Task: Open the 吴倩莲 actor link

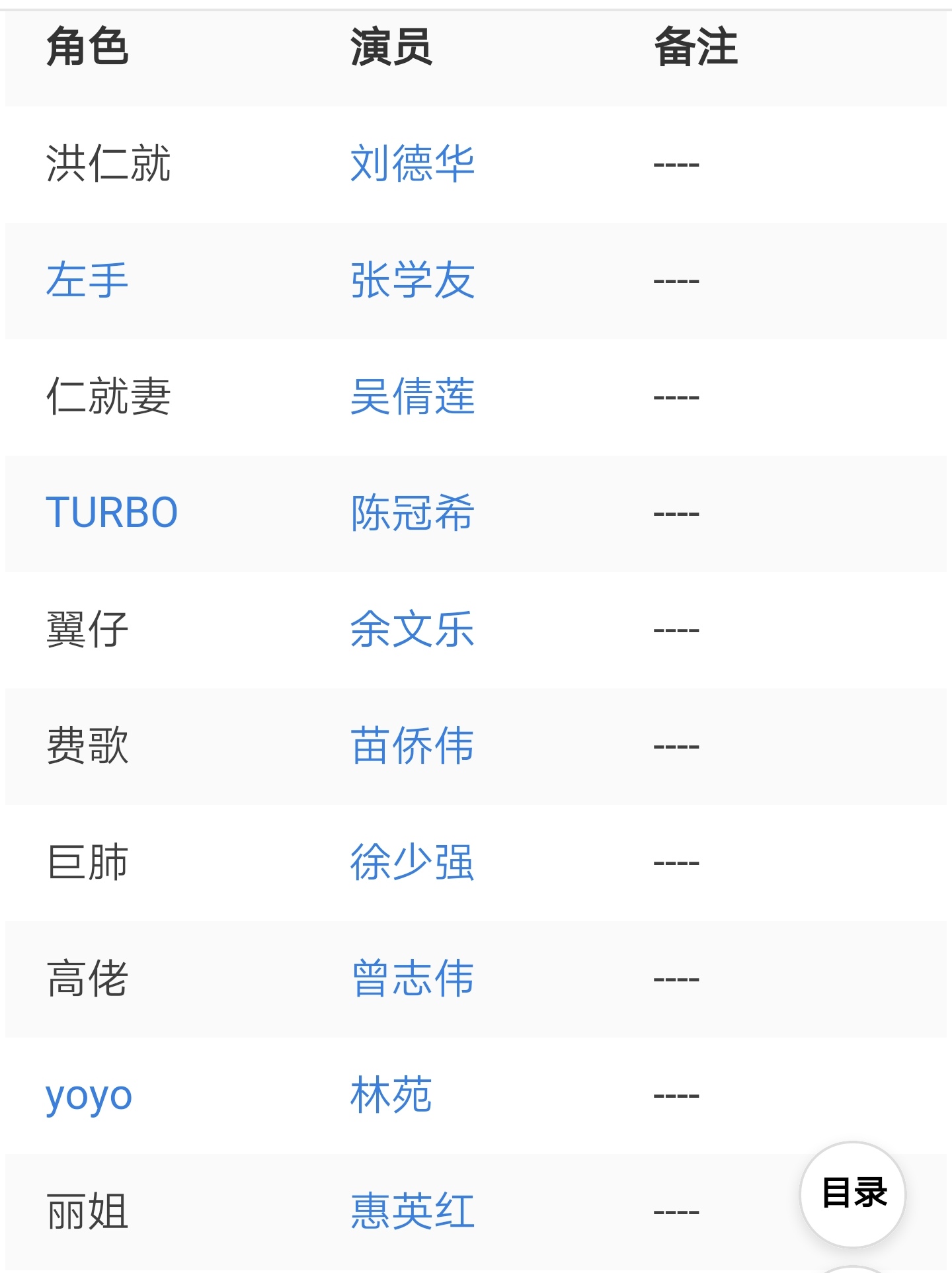Action: [412, 396]
